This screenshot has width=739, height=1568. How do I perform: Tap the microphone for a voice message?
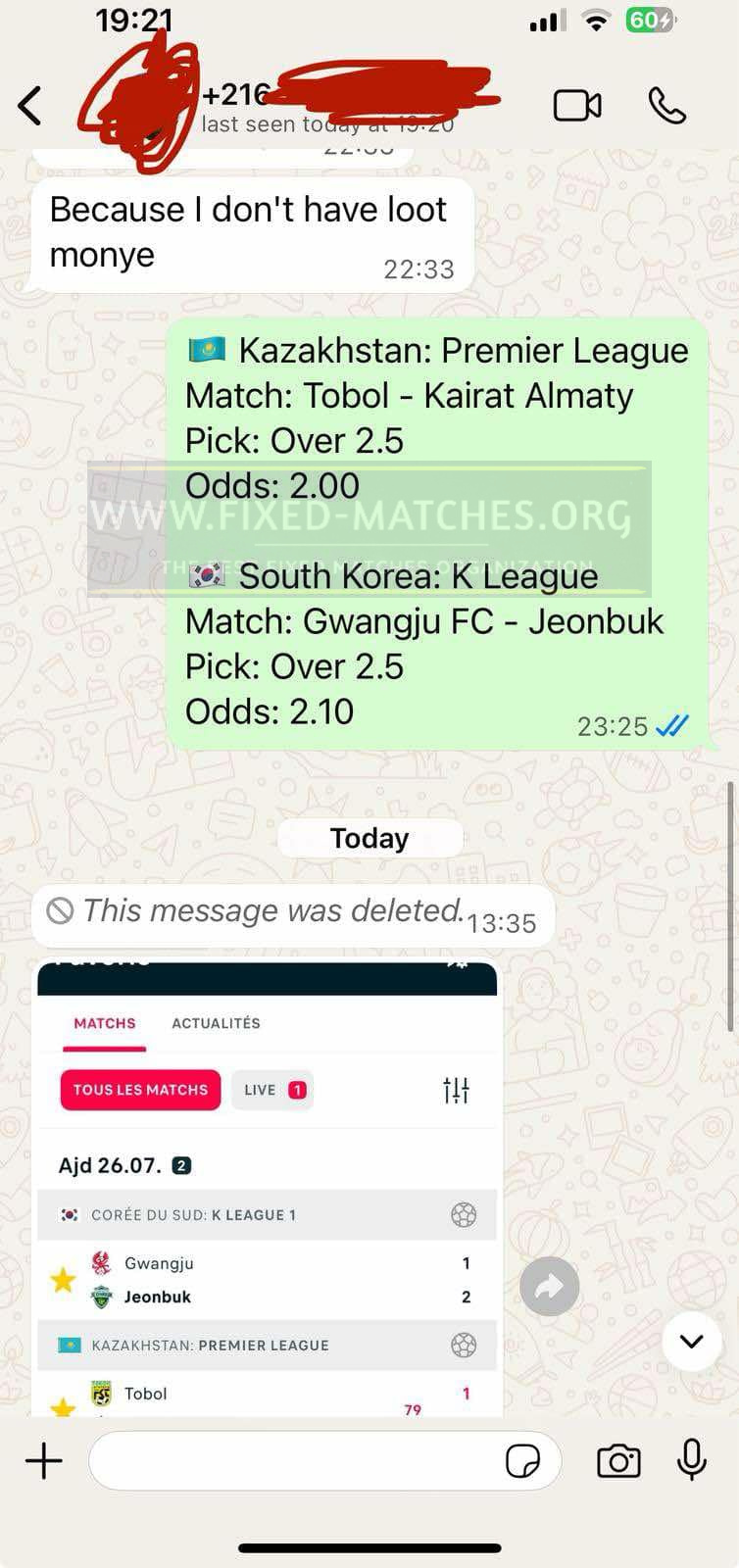pyautogui.click(x=692, y=1459)
